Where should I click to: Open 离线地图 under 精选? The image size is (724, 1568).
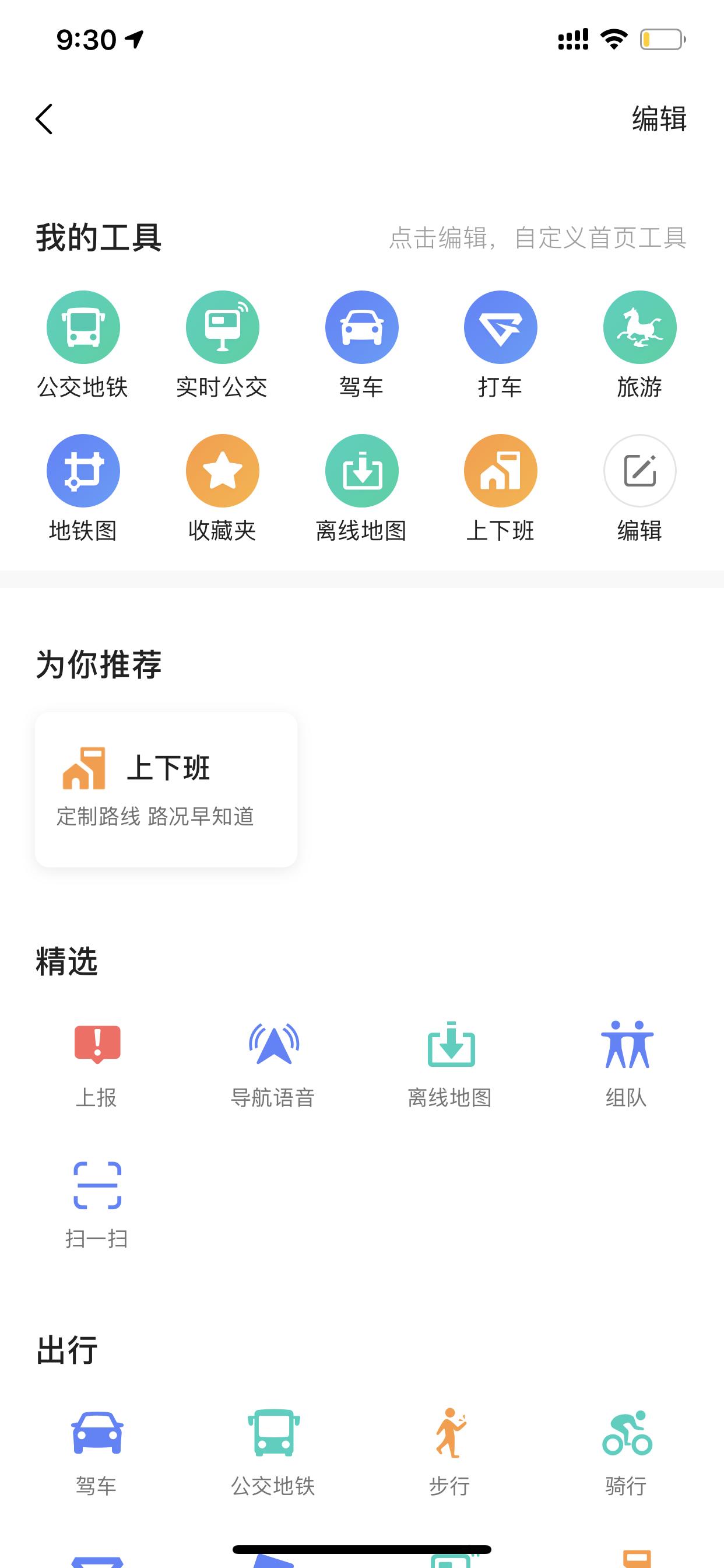point(450,1065)
